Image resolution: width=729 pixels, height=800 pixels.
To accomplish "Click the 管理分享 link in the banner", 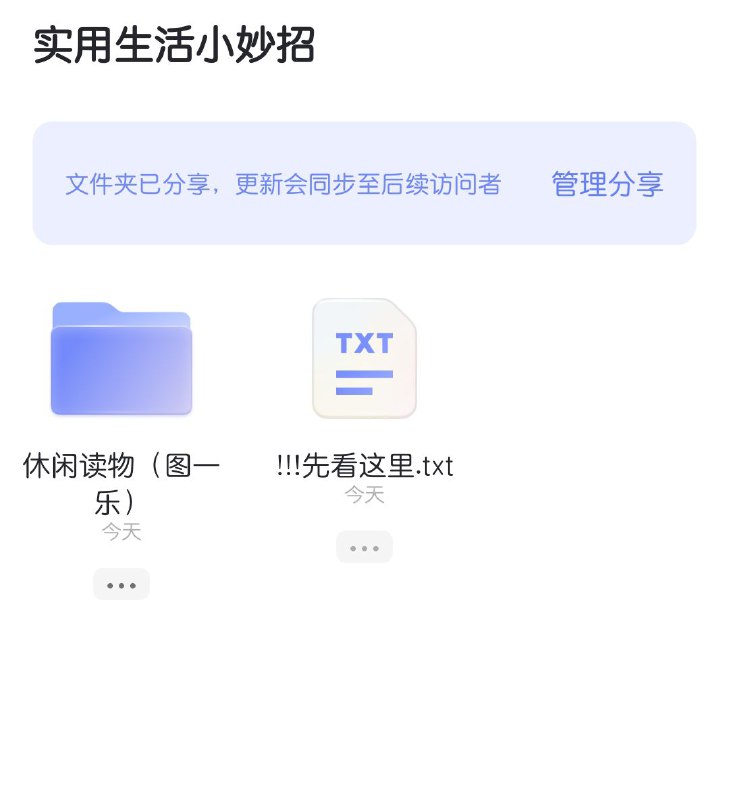I will [607, 184].
